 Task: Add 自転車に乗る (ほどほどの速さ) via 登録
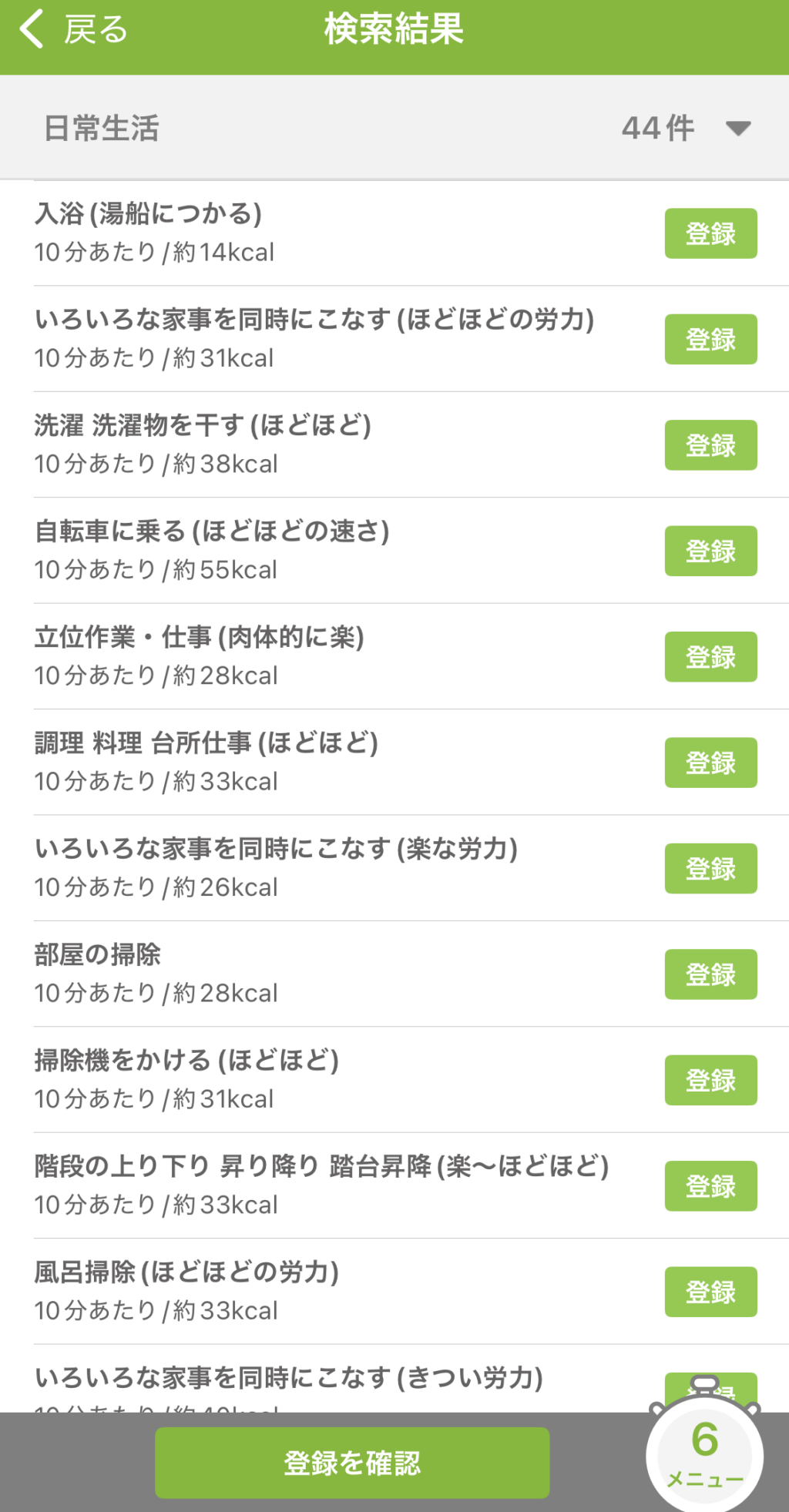[710, 551]
